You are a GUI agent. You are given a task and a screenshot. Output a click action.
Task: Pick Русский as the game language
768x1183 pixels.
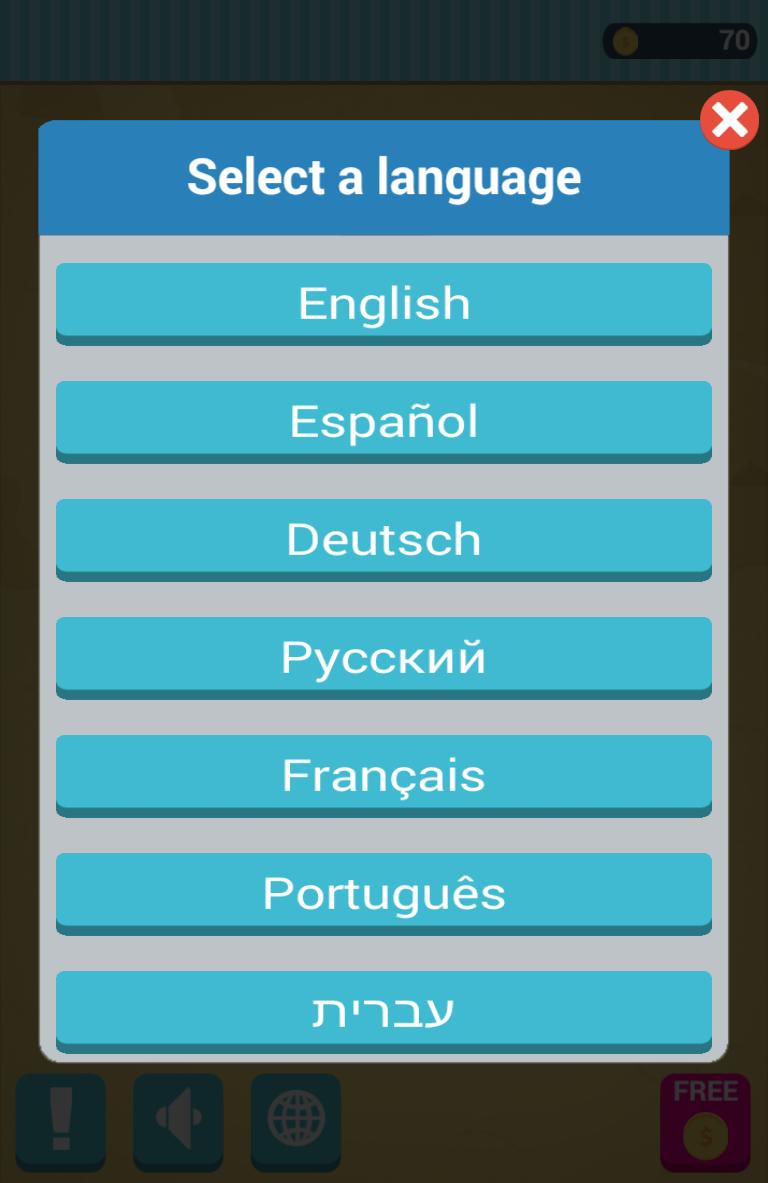pyautogui.click(x=384, y=656)
